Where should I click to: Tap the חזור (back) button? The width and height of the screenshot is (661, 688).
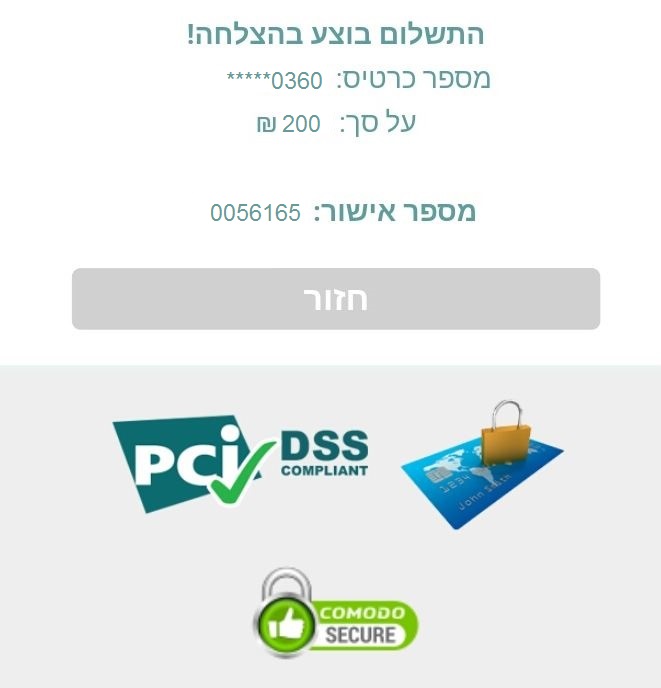335,299
